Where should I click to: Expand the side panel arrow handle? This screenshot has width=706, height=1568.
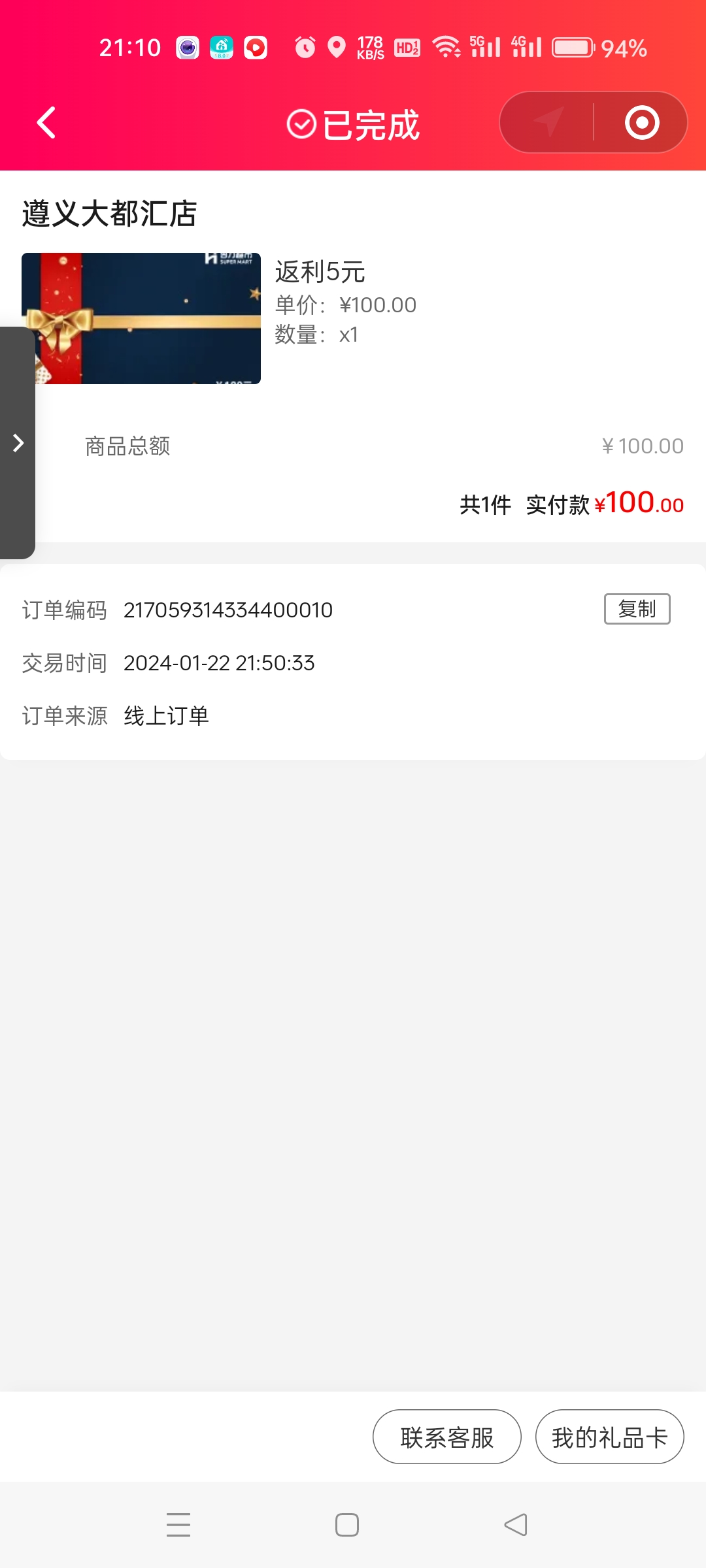[18, 443]
